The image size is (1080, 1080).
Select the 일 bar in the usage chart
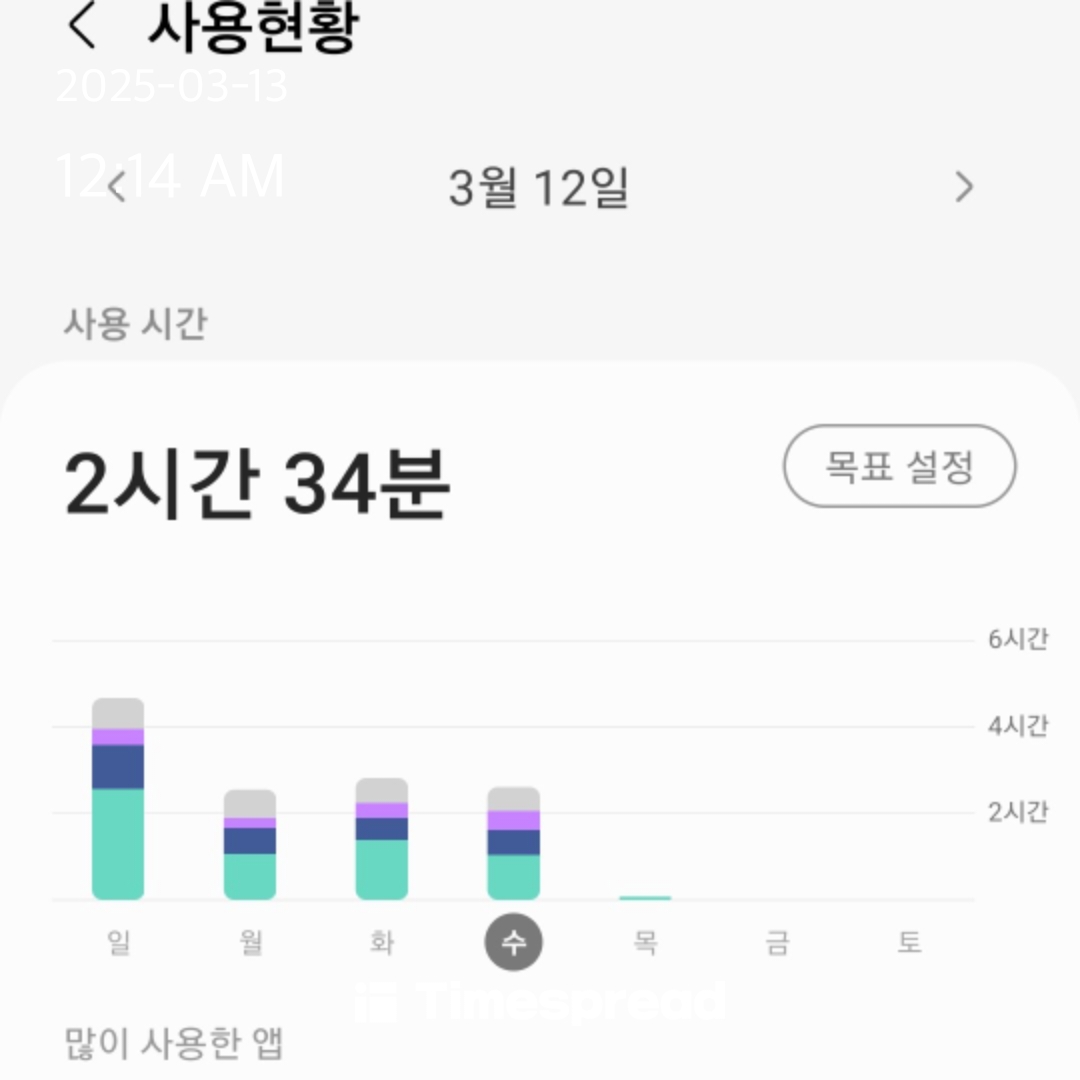[118, 799]
